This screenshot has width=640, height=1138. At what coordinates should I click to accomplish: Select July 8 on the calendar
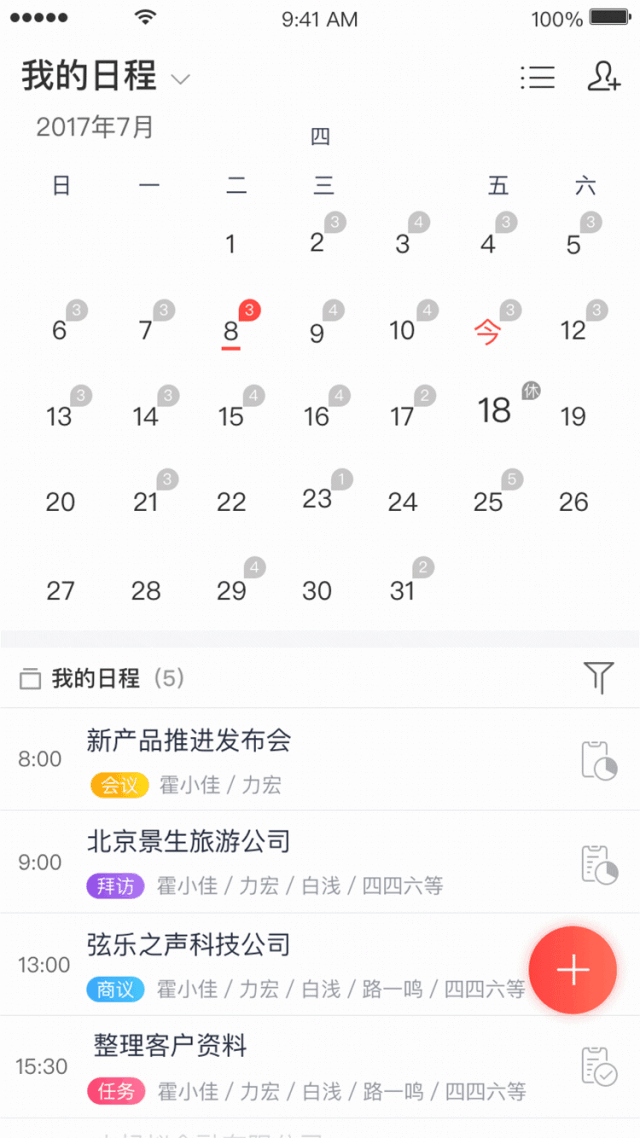231,331
